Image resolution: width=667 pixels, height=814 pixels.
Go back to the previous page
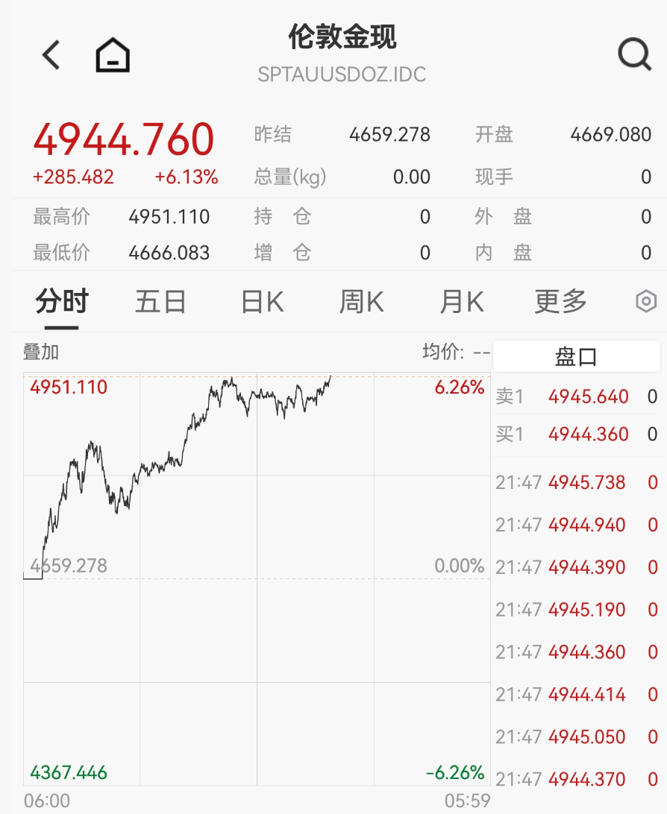[51, 55]
